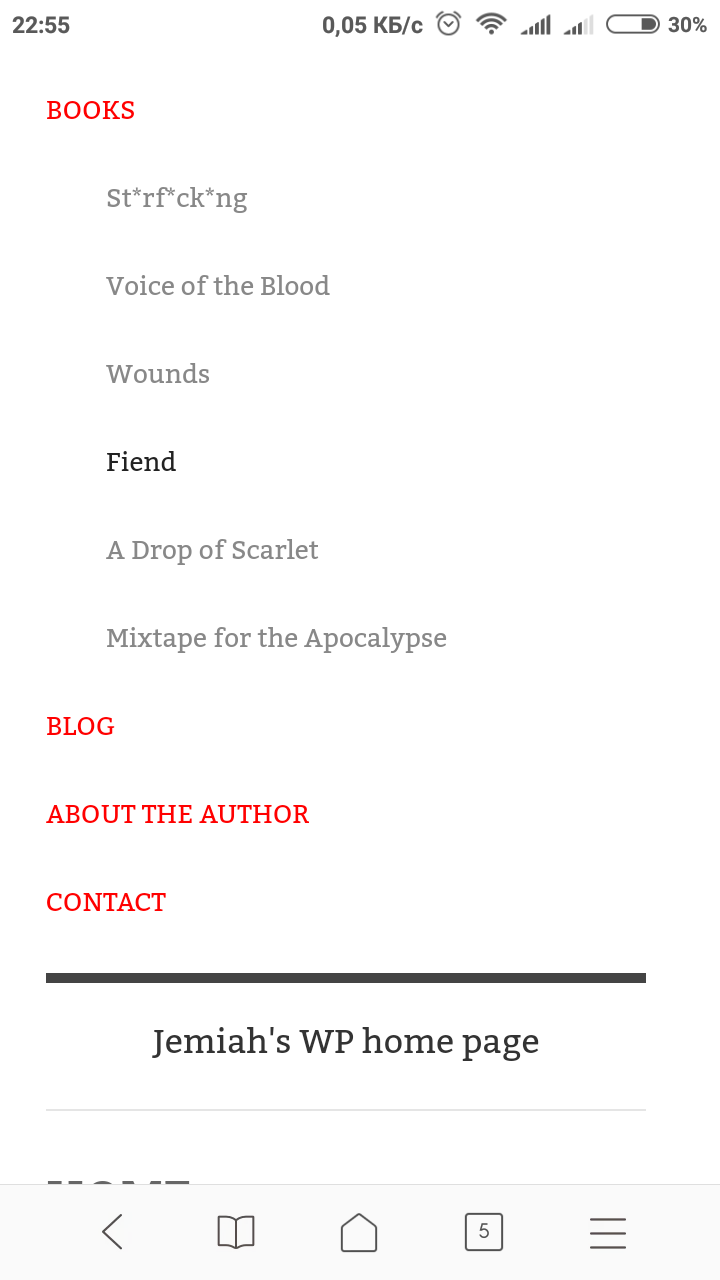Open the browser hamburger menu
The height and width of the screenshot is (1280, 720).
tap(608, 1231)
